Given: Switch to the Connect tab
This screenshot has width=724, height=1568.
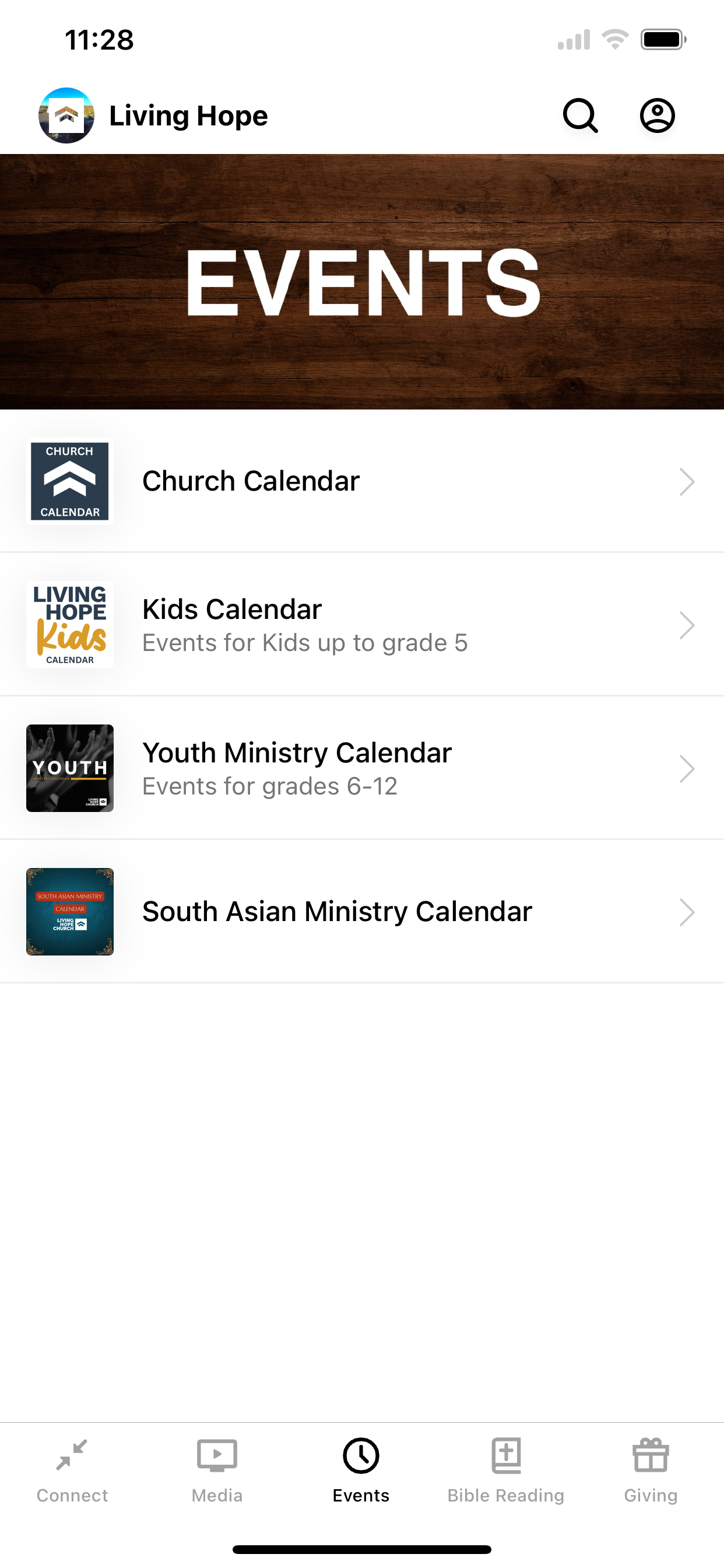Looking at the screenshot, I should click(72, 1470).
